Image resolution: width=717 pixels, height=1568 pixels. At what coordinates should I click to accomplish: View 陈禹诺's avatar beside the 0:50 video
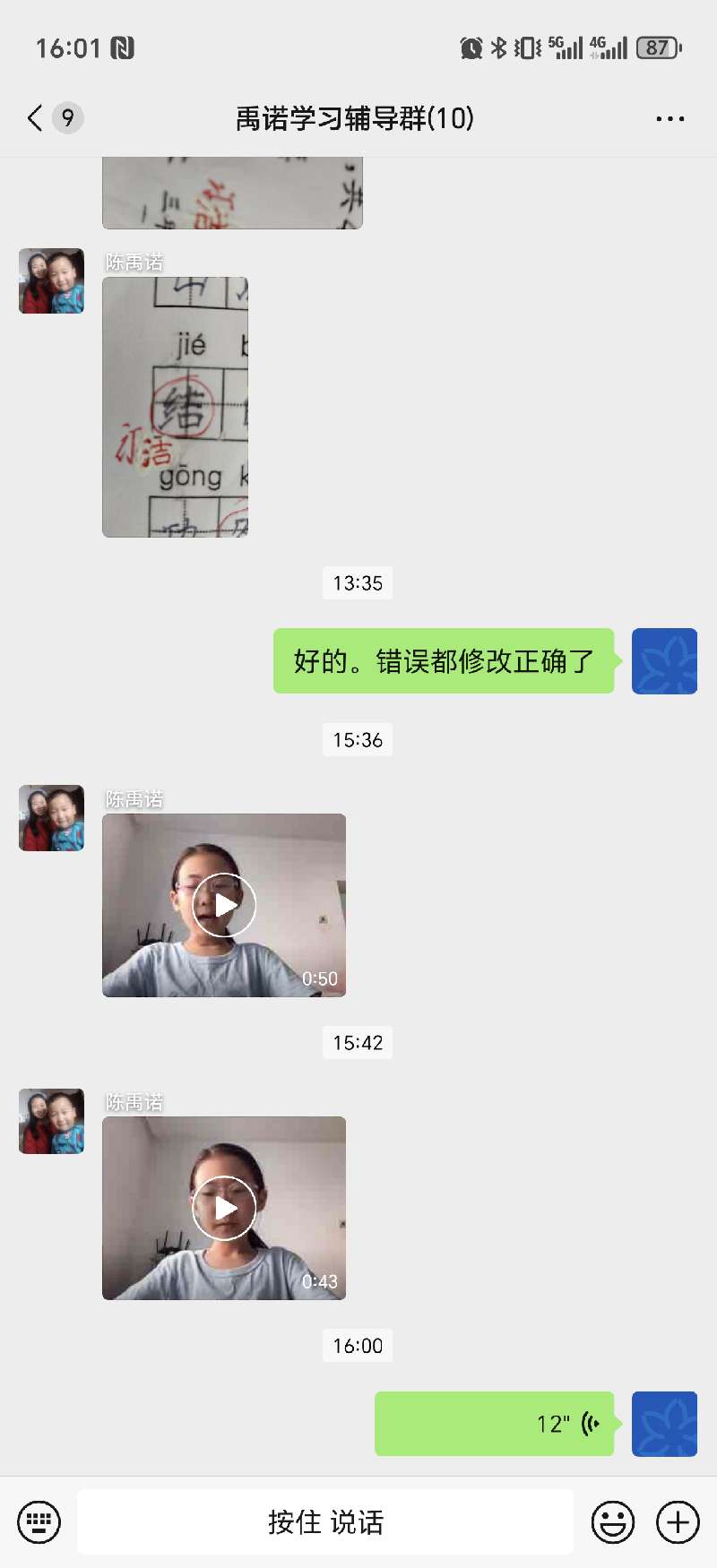[52, 818]
